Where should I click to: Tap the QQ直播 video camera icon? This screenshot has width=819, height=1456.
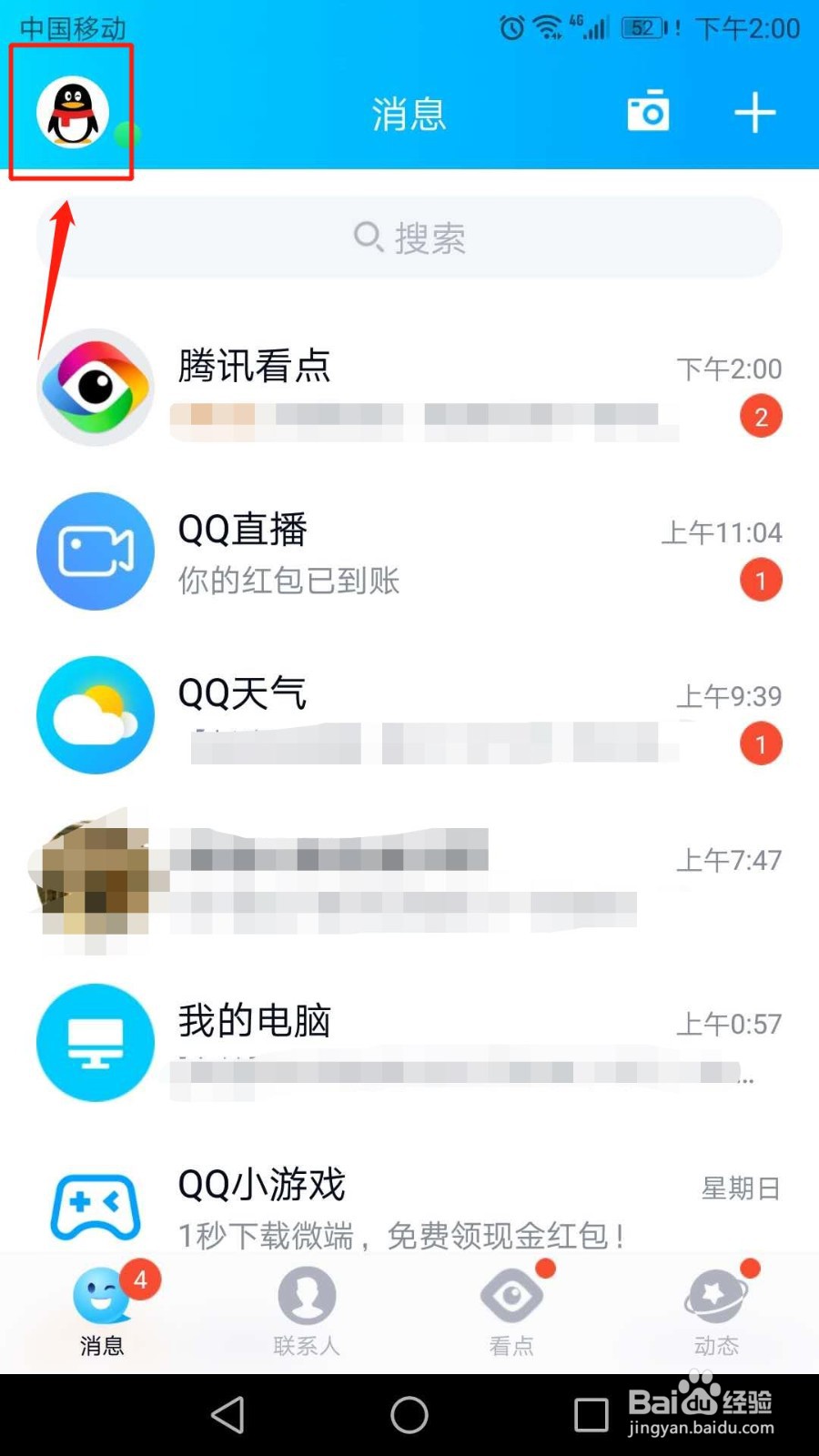click(x=95, y=551)
